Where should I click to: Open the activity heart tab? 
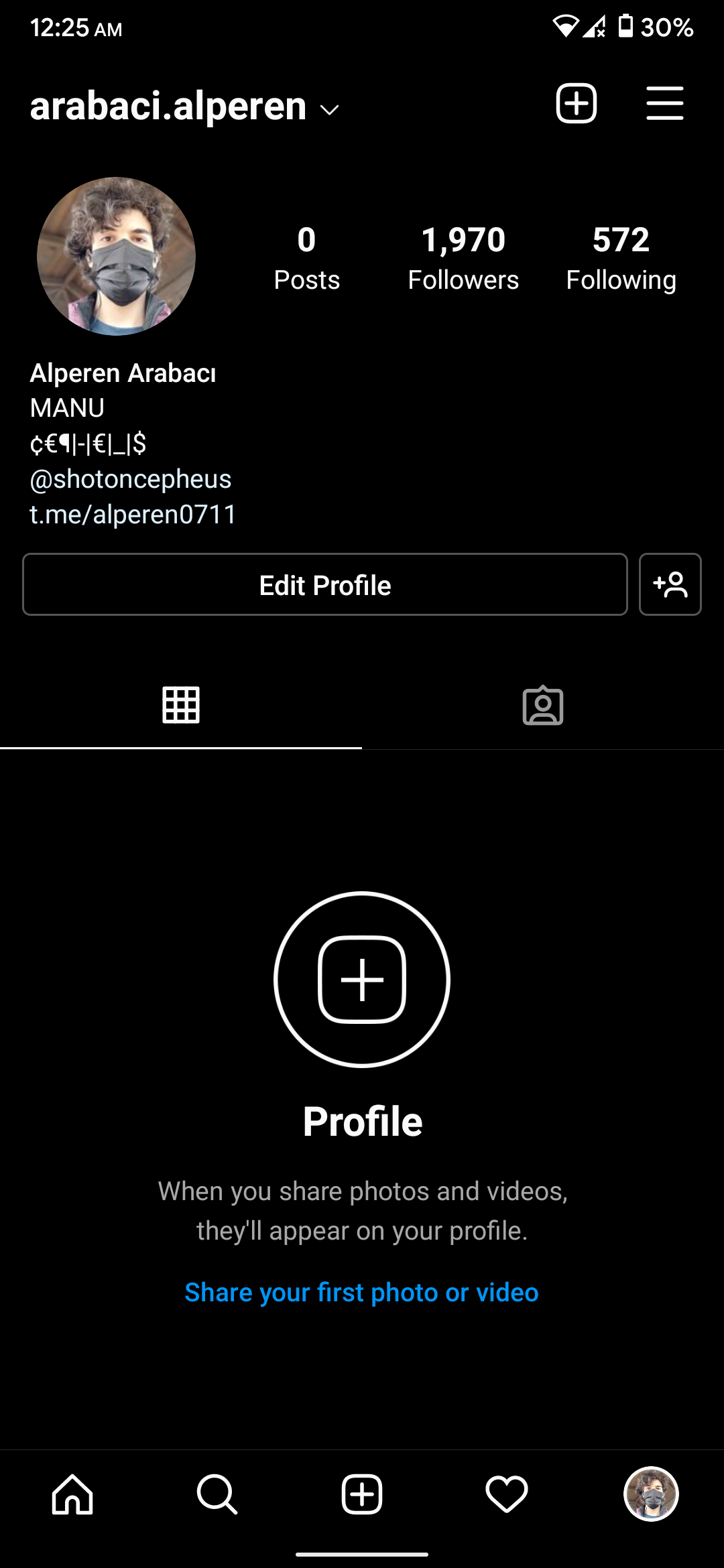click(x=507, y=1494)
